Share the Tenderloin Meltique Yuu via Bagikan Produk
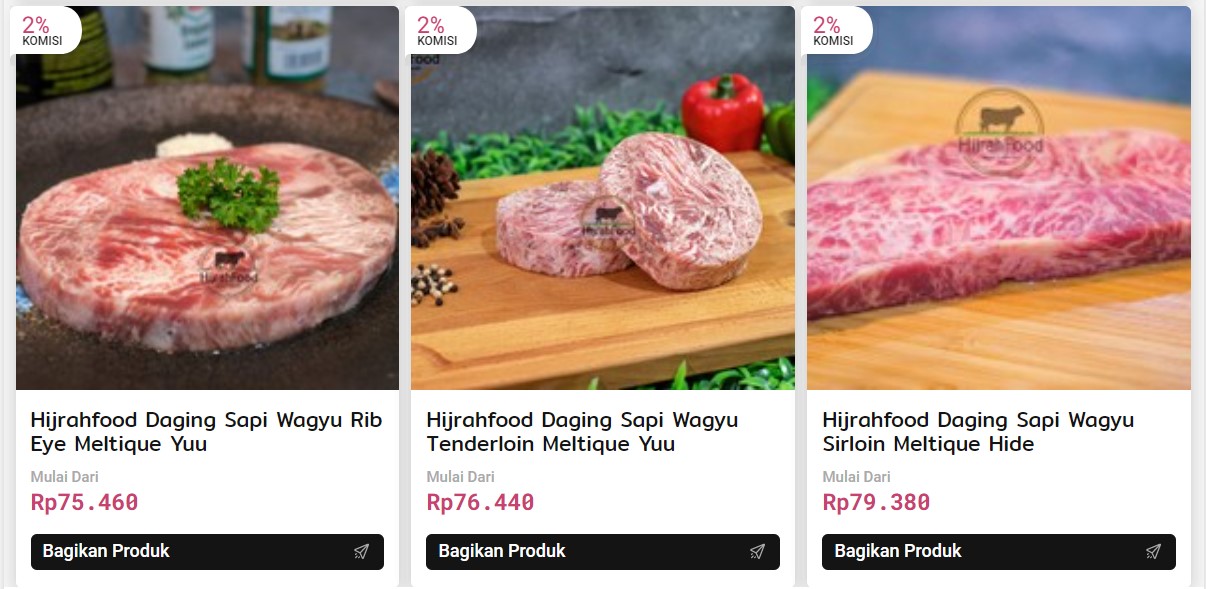This screenshot has width=1206, height=589. click(603, 551)
